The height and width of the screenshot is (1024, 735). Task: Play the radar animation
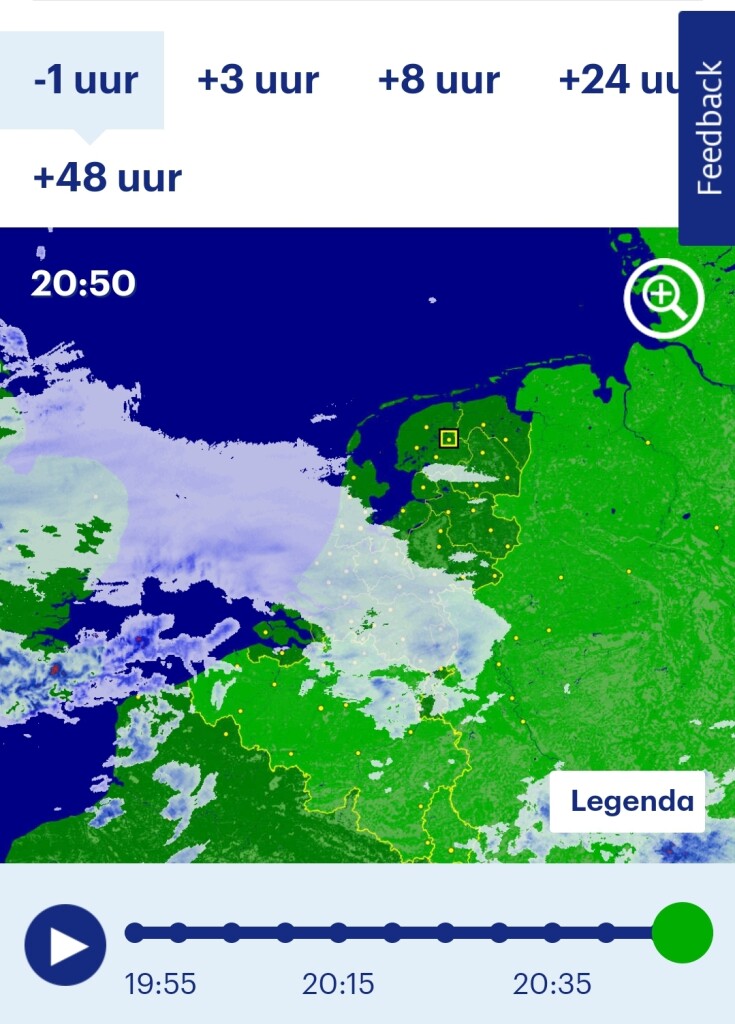click(x=65, y=945)
